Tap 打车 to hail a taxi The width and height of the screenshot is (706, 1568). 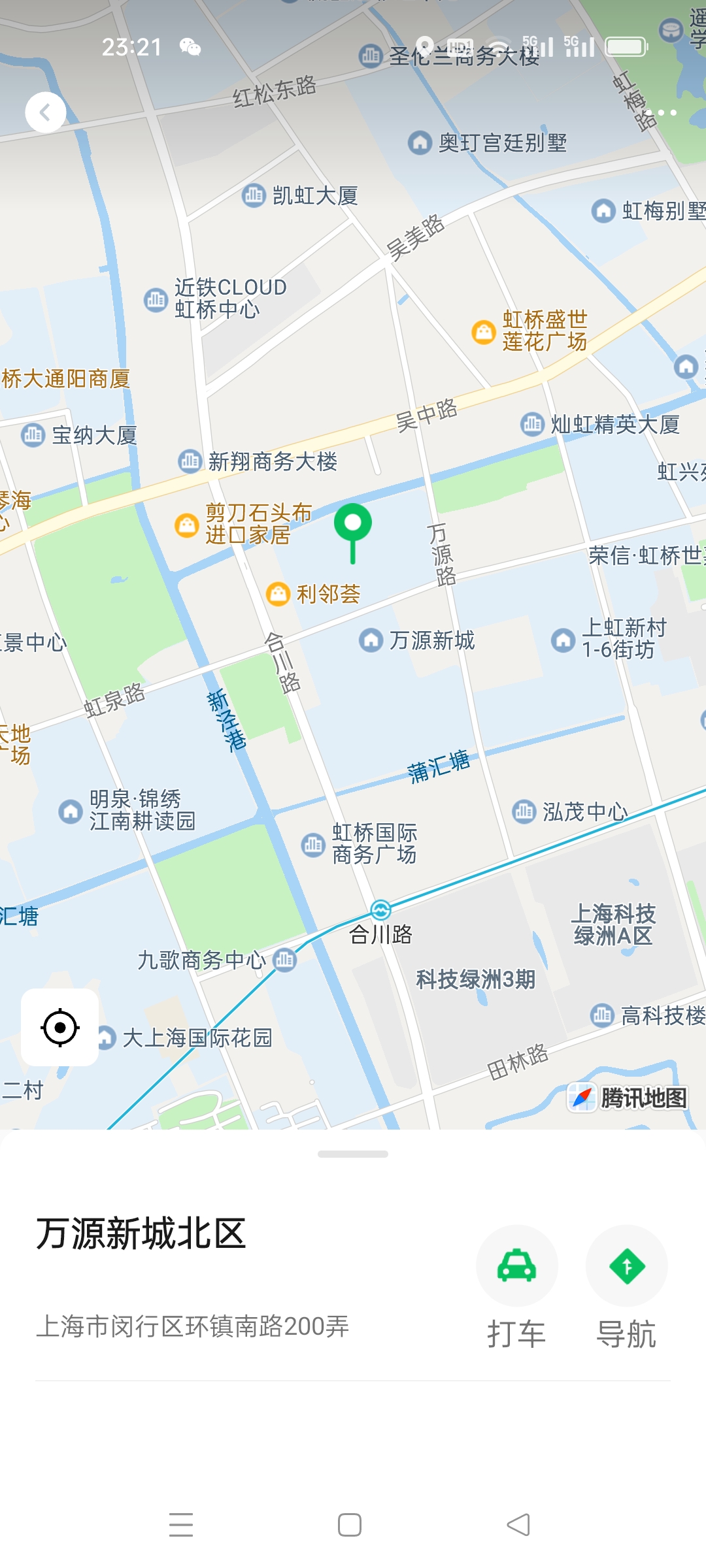[516, 1266]
